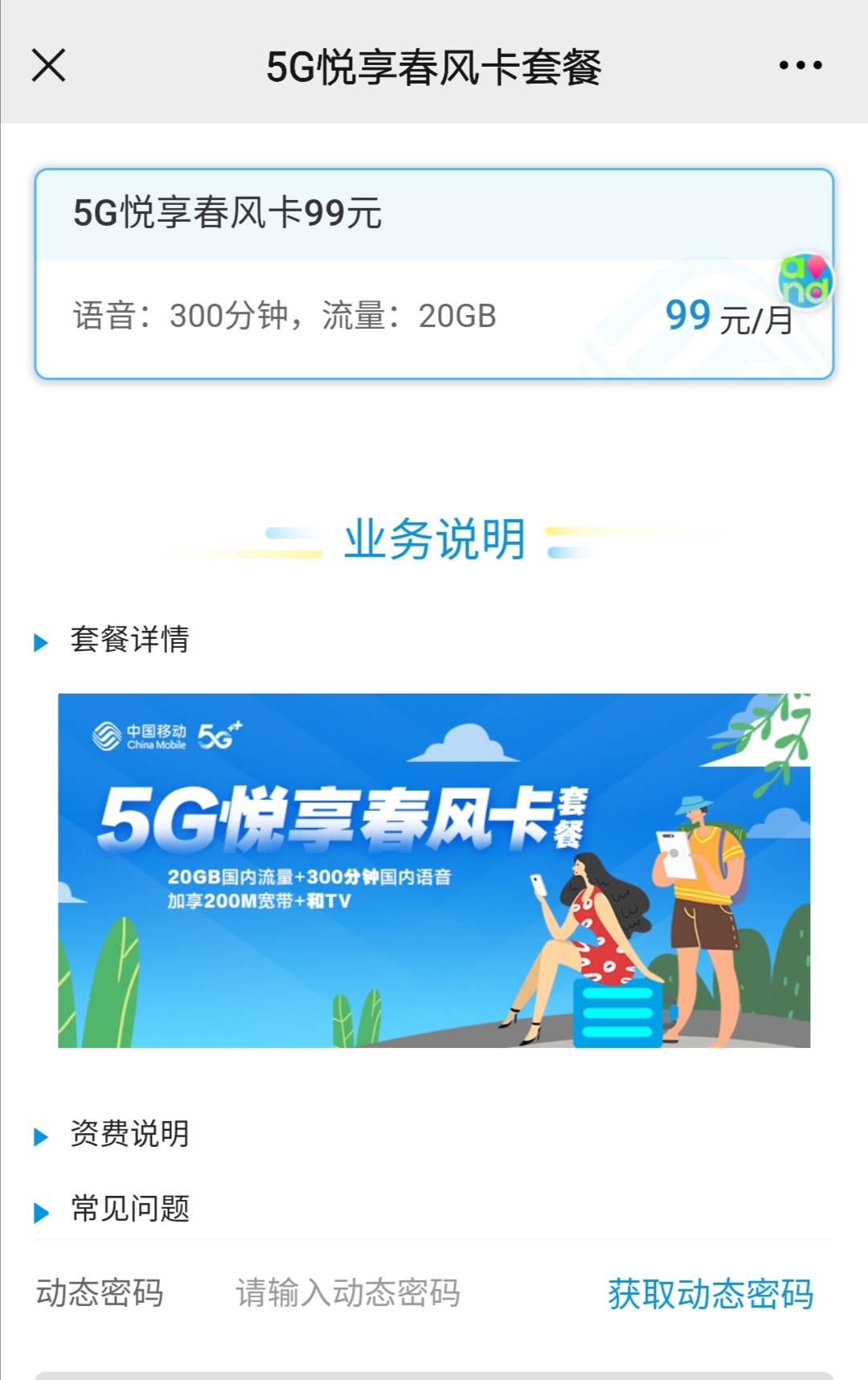Click the 5G悦享春风卡套餐 title bar
The width and height of the screenshot is (868, 1380).
tap(434, 66)
